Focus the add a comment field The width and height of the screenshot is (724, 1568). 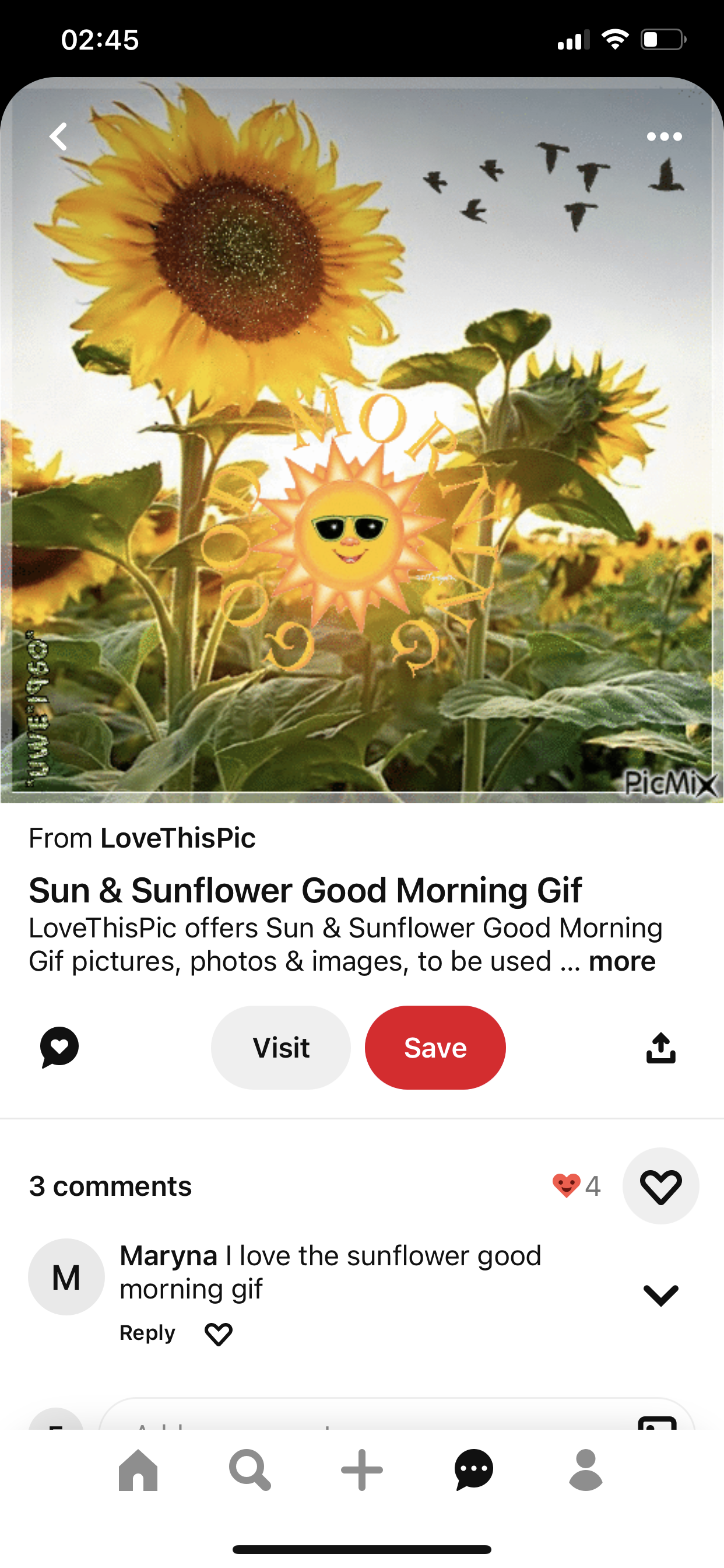pyautogui.click(x=365, y=1418)
